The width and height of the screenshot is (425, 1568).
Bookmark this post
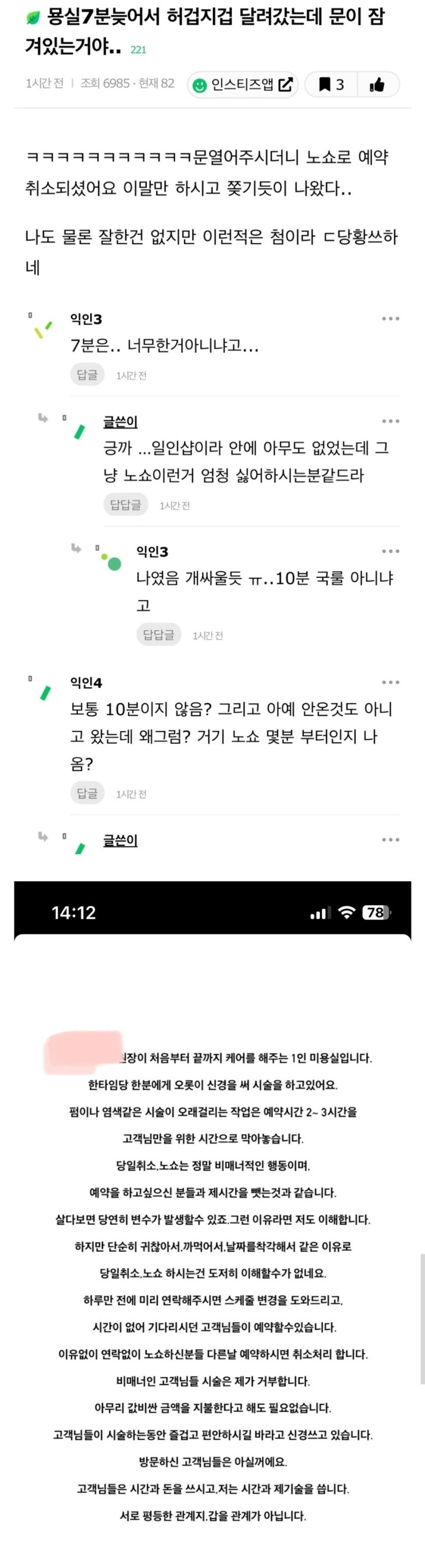(x=331, y=84)
